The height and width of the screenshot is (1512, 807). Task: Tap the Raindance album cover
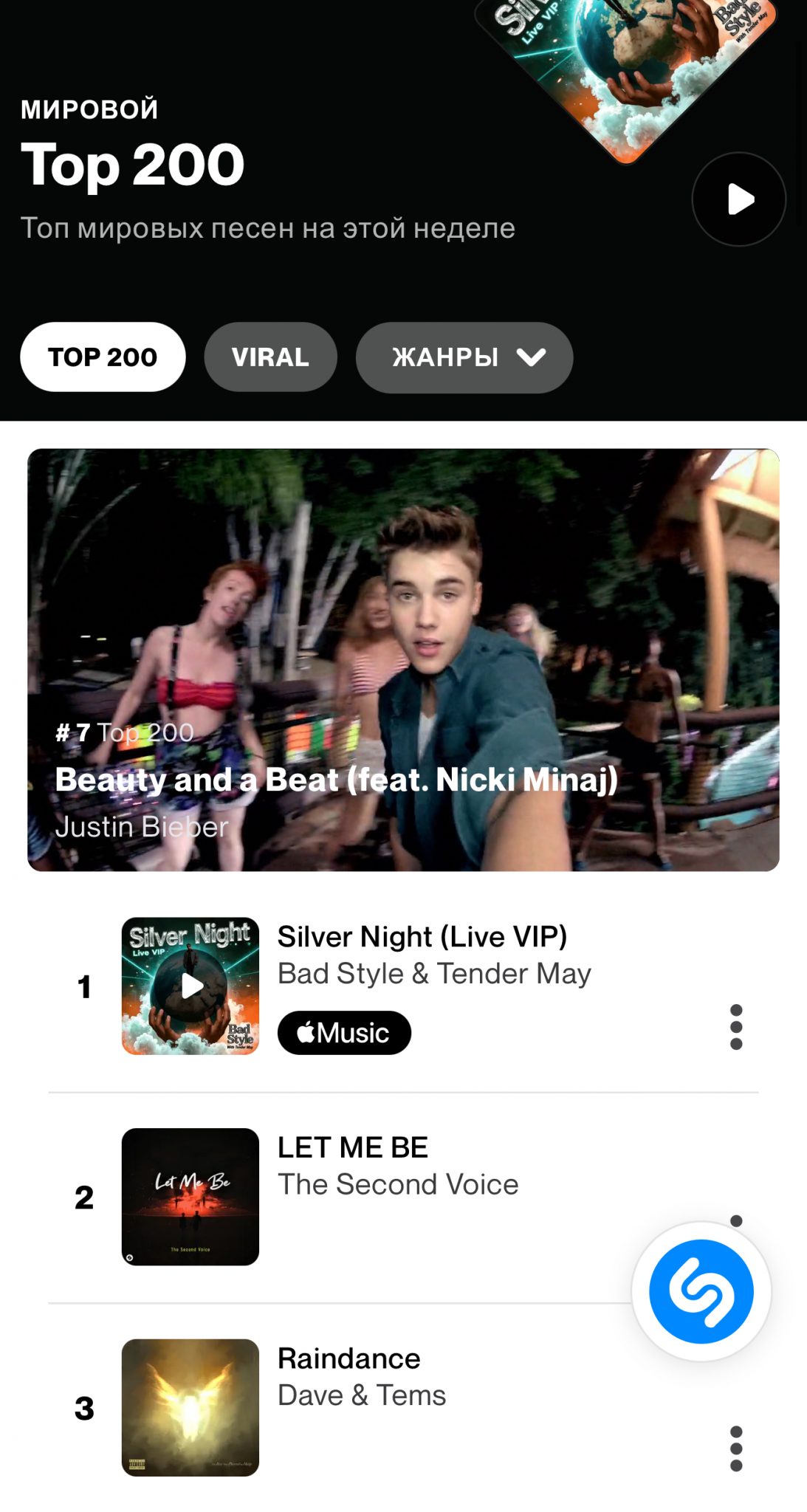190,1407
